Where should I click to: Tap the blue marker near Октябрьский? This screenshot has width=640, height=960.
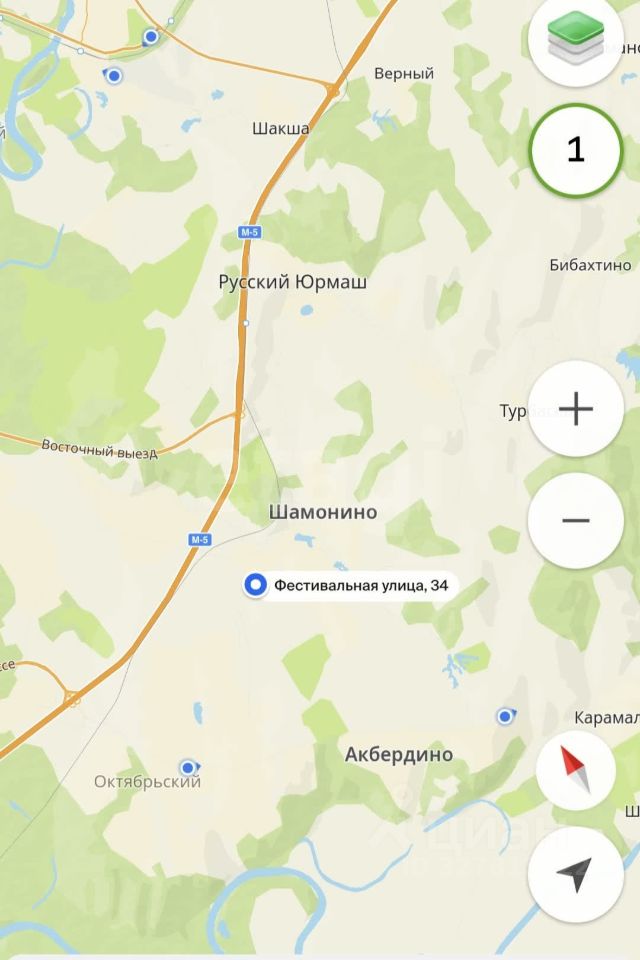(187, 767)
